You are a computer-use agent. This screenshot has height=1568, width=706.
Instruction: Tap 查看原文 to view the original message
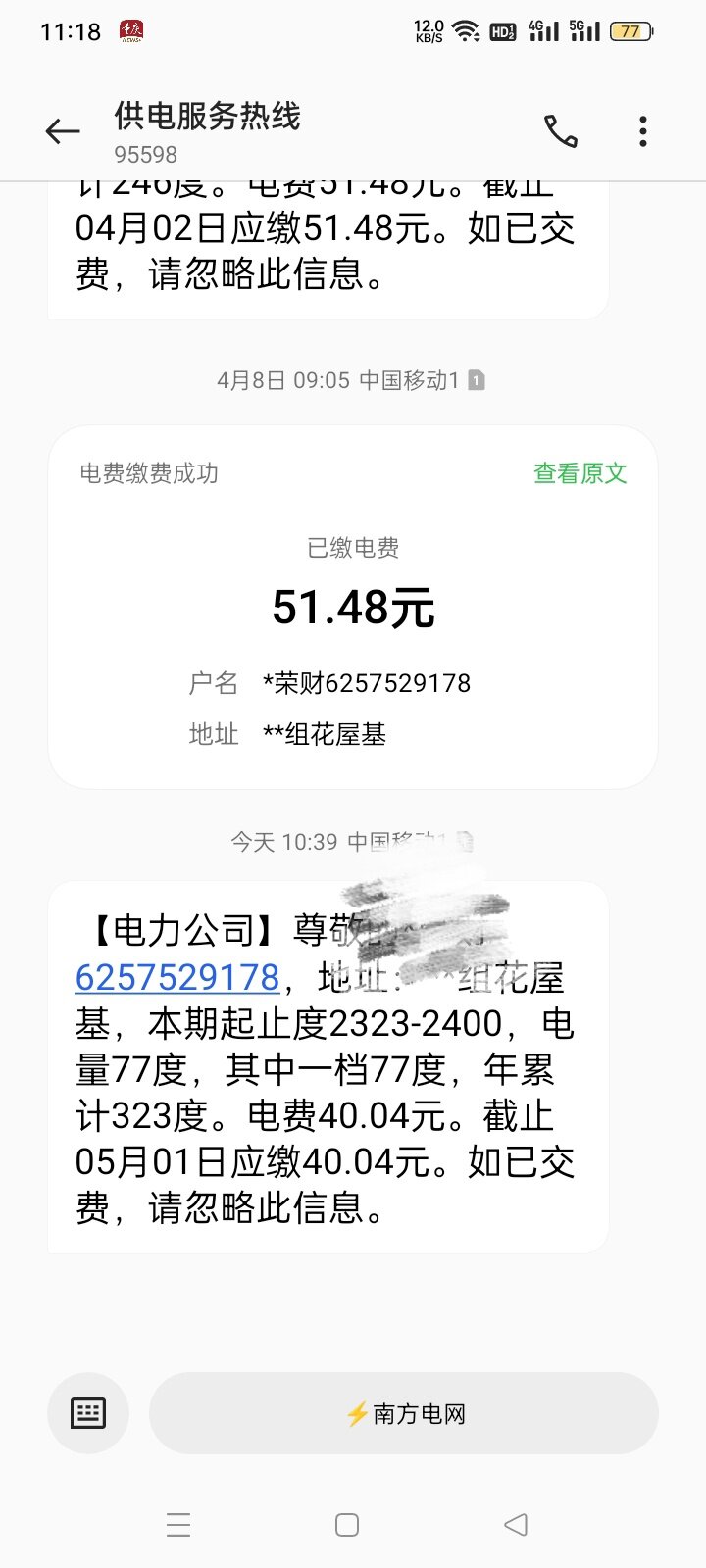[580, 473]
